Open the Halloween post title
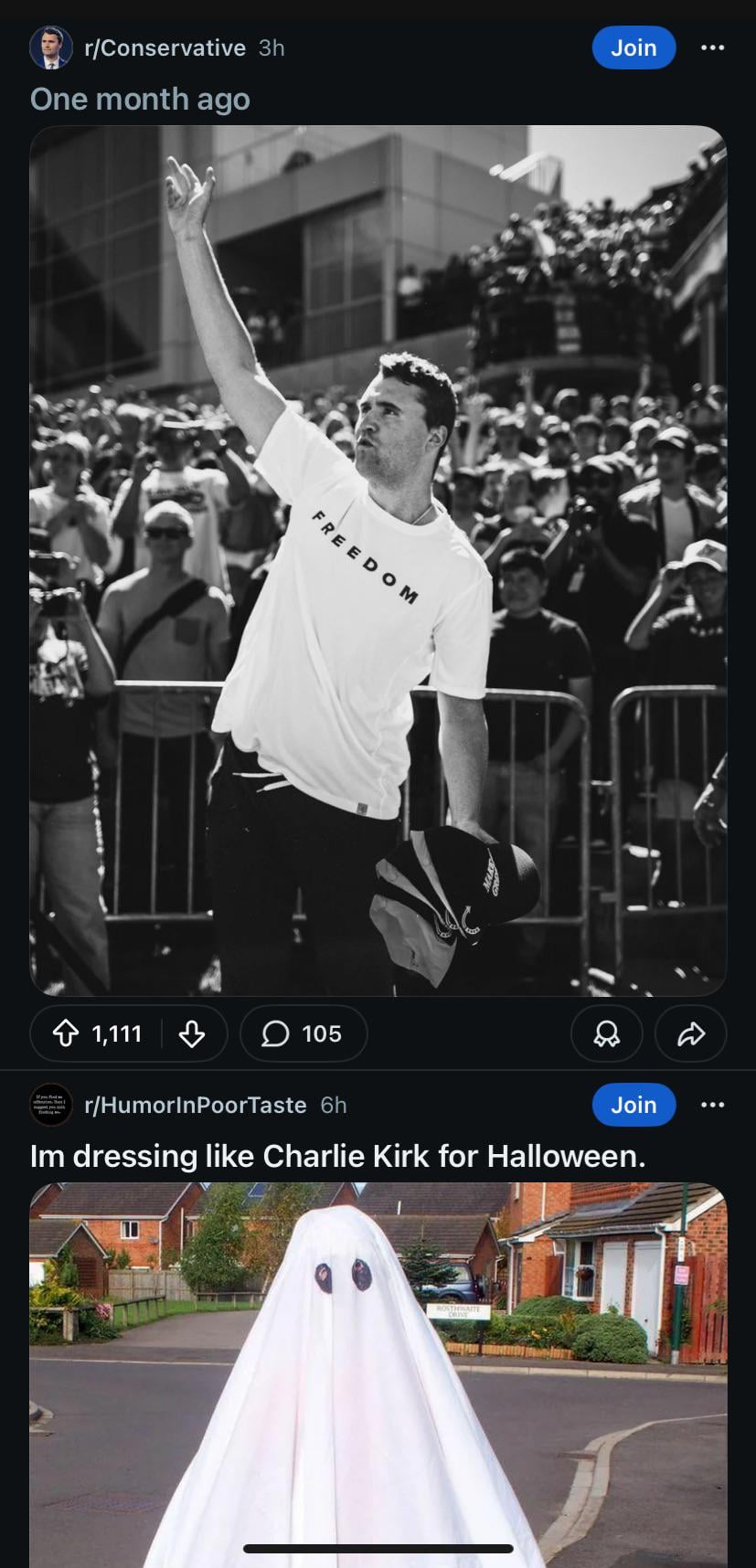Viewport: 756px width, 1568px height. click(337, 1156)
